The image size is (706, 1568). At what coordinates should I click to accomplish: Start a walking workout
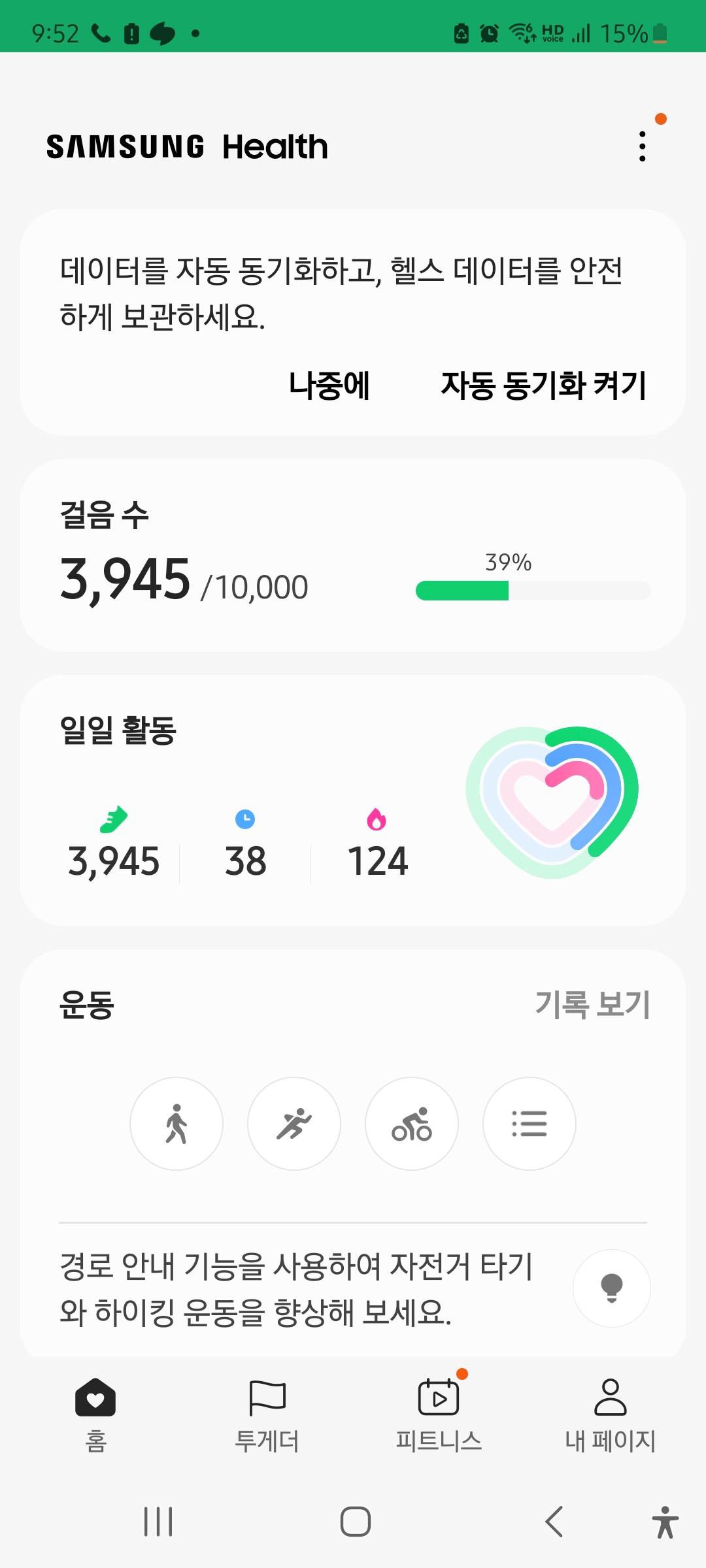[x=176, y=1124]
